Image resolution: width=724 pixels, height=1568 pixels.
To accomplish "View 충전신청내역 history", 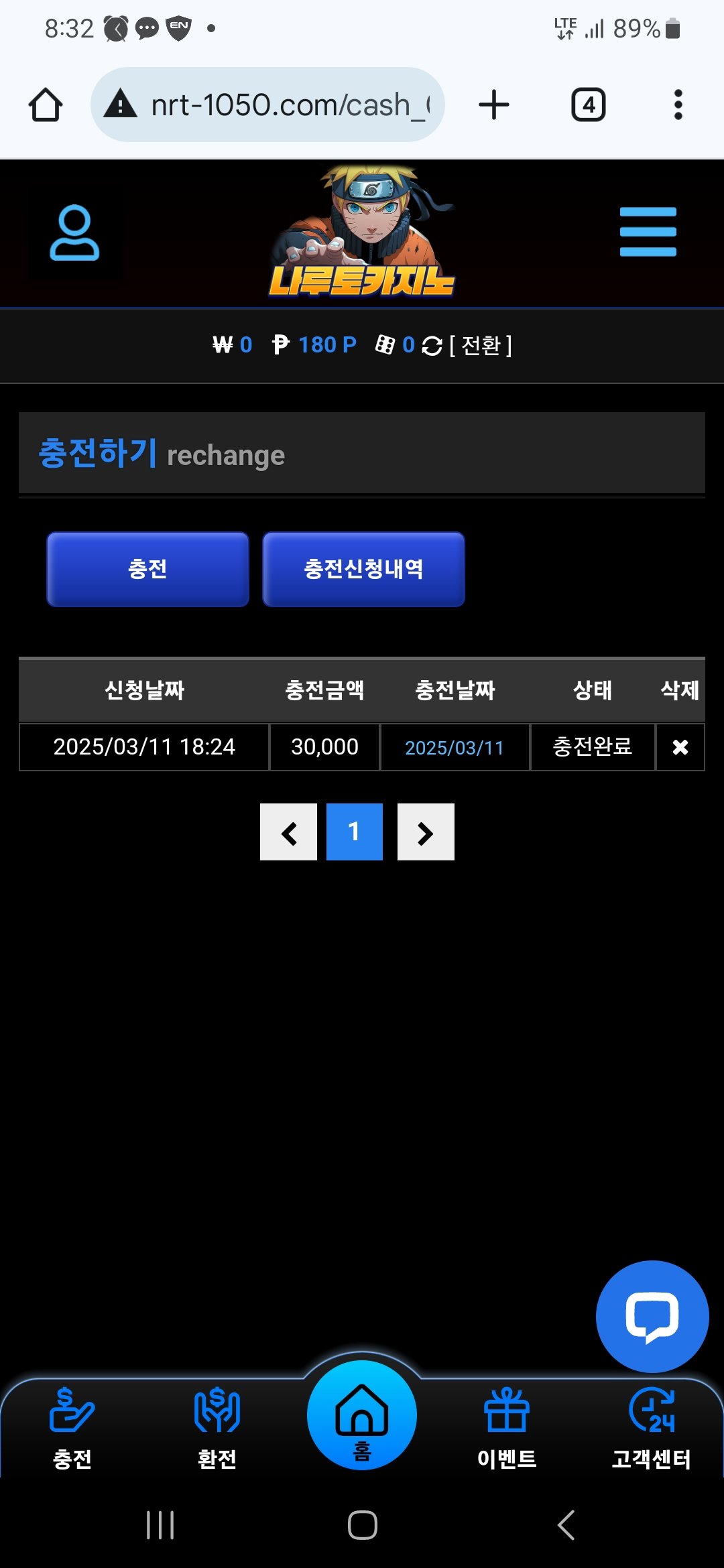I will point(363,570).
